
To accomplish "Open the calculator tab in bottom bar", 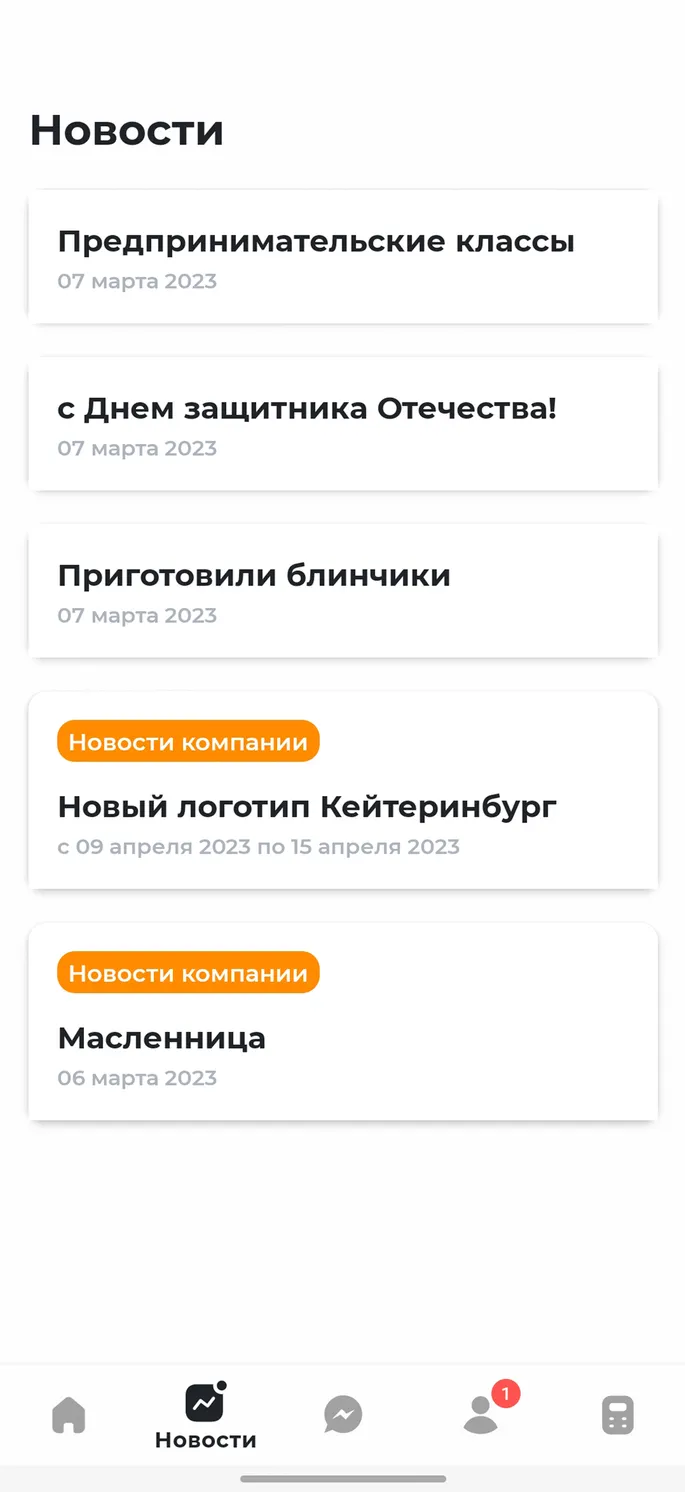I will (618, 1415).
